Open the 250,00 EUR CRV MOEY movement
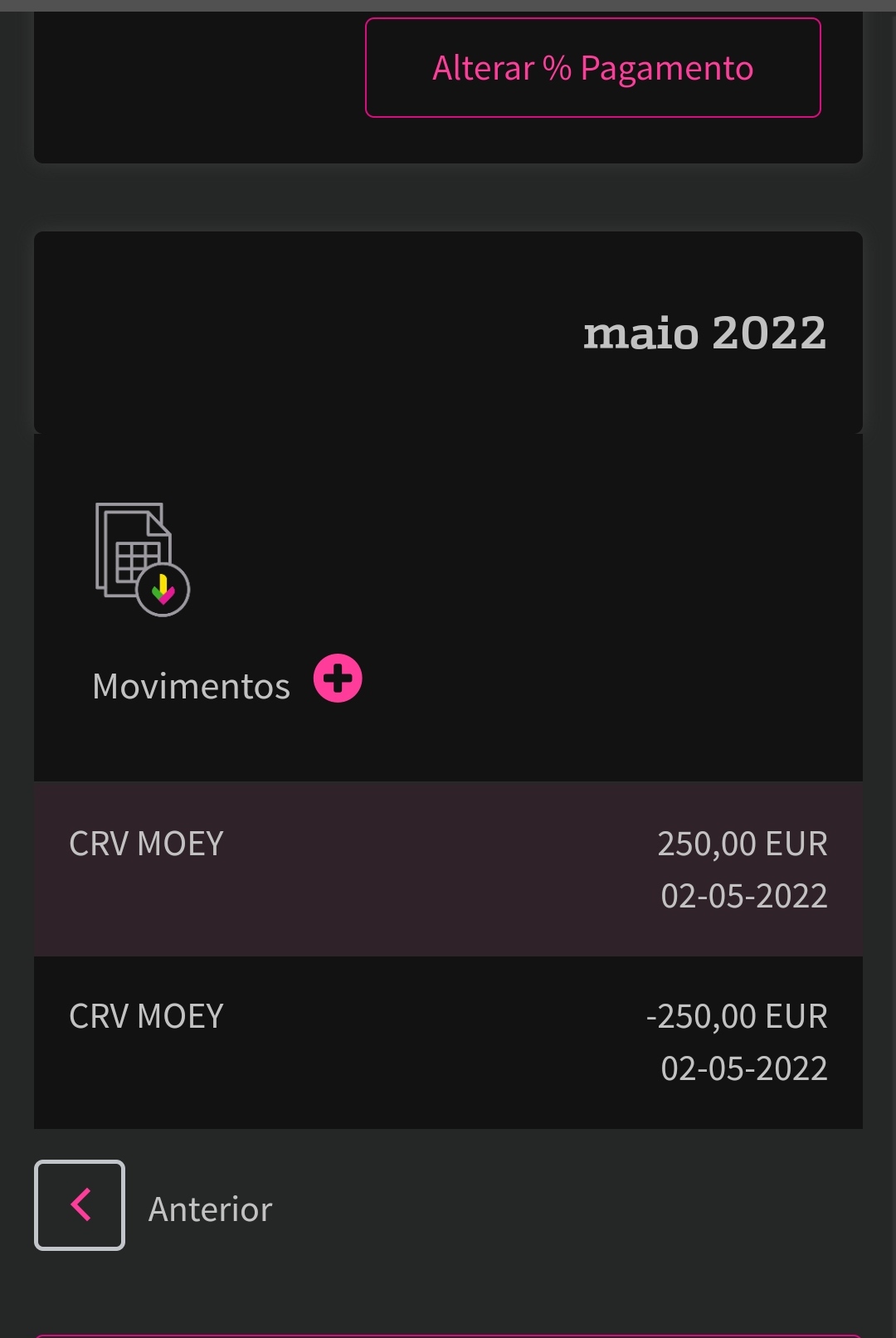 click(448, 868)
